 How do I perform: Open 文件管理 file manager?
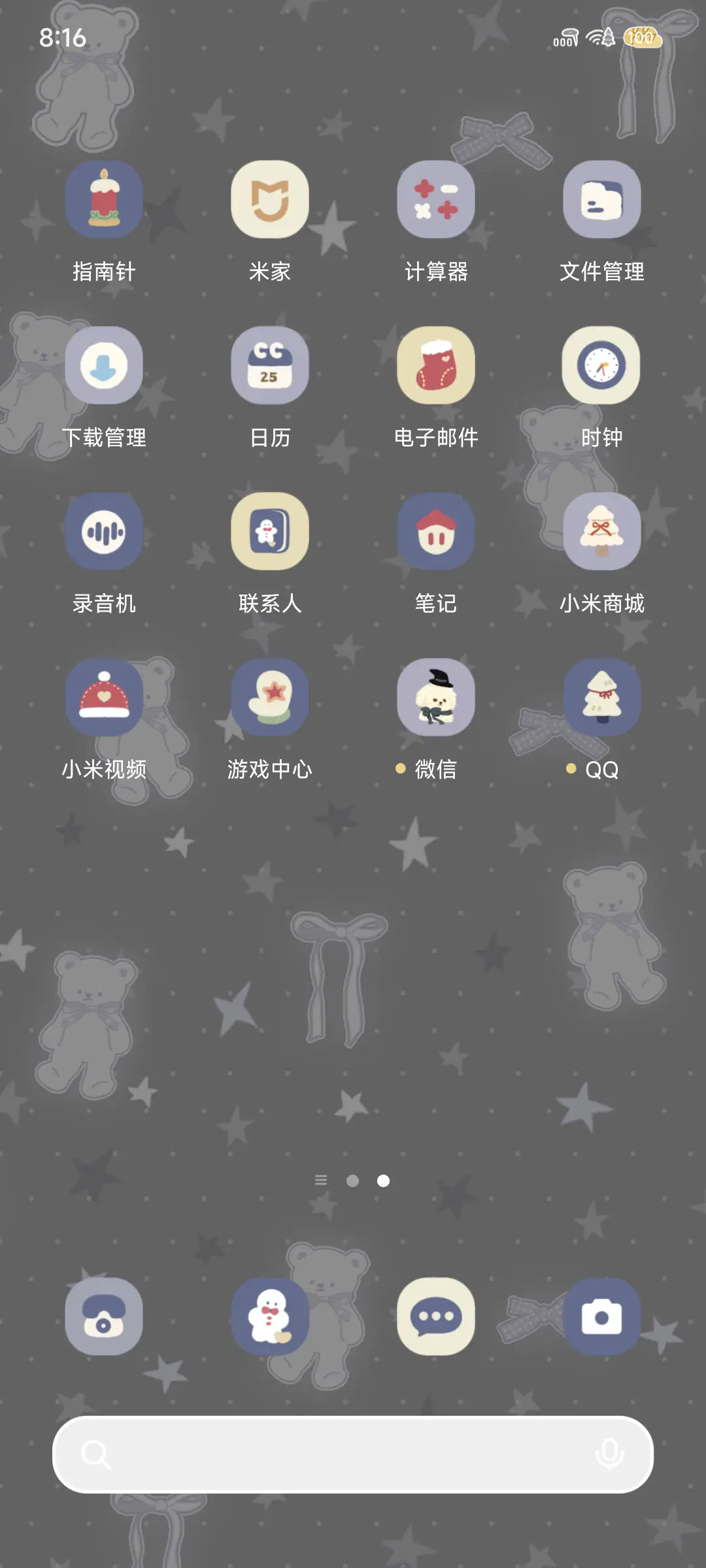(x=601, y=199)
